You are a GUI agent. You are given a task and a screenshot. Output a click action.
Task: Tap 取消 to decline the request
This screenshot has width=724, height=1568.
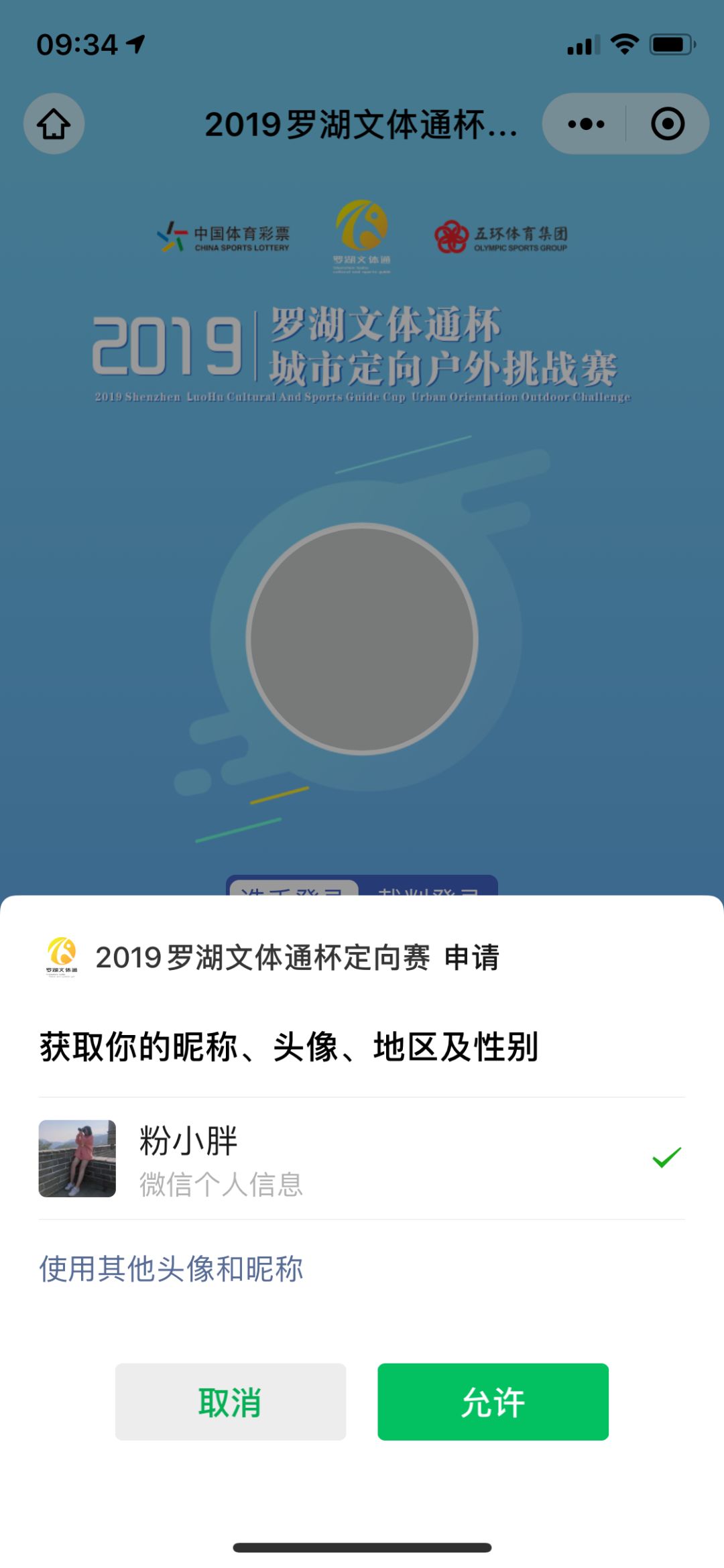coord(231,1401)
